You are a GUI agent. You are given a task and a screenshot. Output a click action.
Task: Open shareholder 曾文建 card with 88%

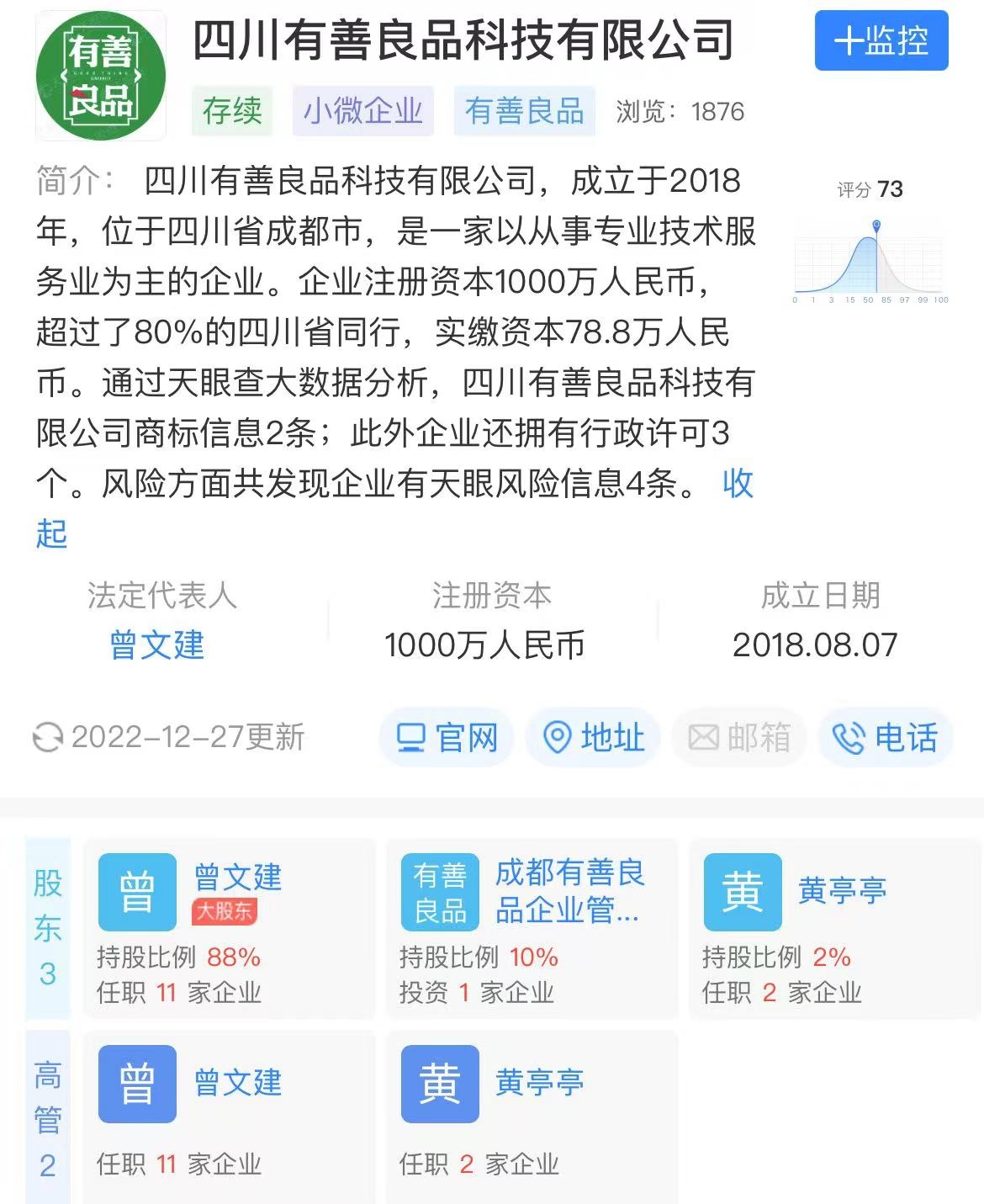229,929
